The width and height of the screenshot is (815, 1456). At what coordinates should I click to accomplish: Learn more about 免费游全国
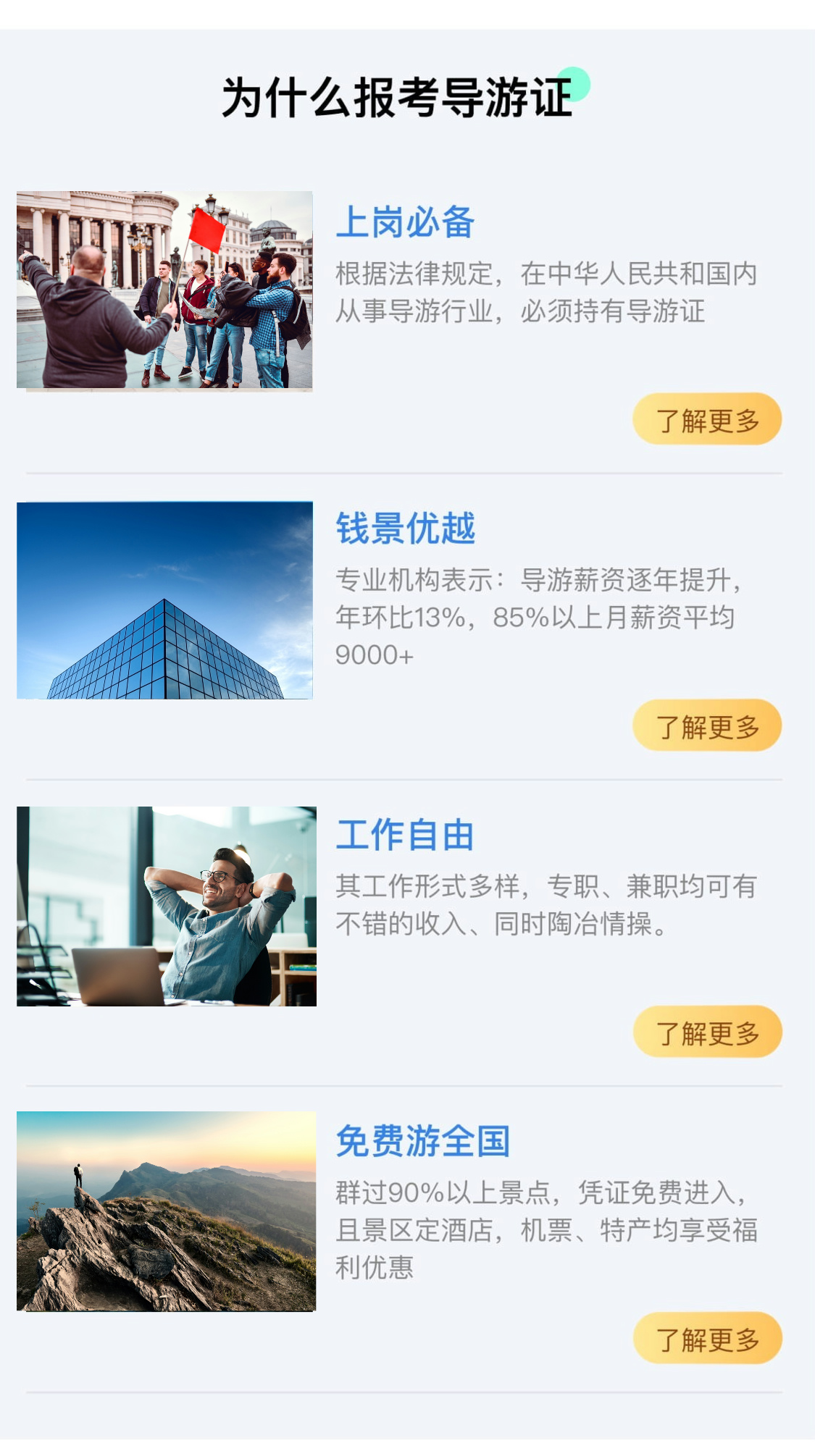tap(707, 1338)
